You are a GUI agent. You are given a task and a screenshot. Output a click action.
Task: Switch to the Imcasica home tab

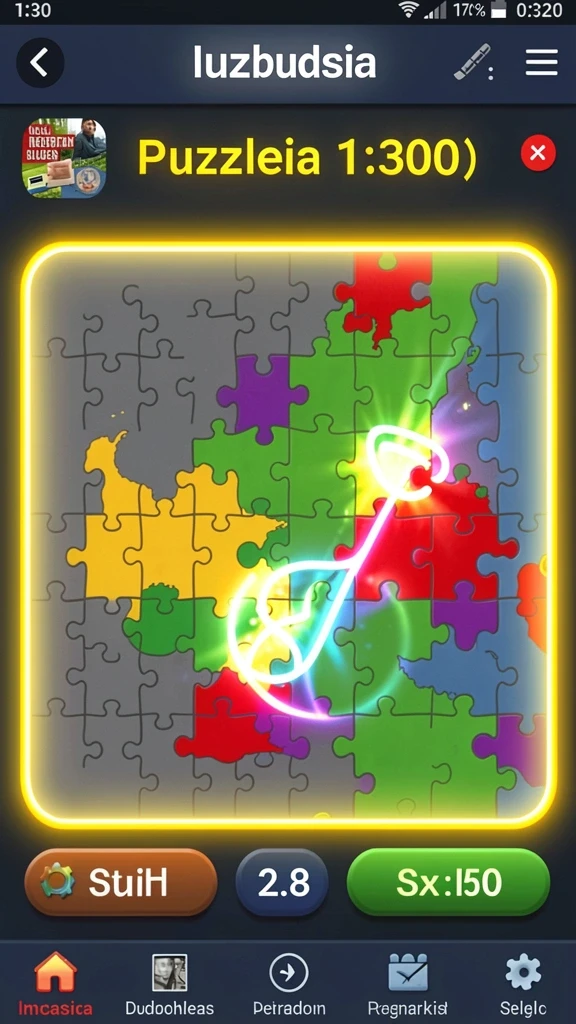coord(55,985)
